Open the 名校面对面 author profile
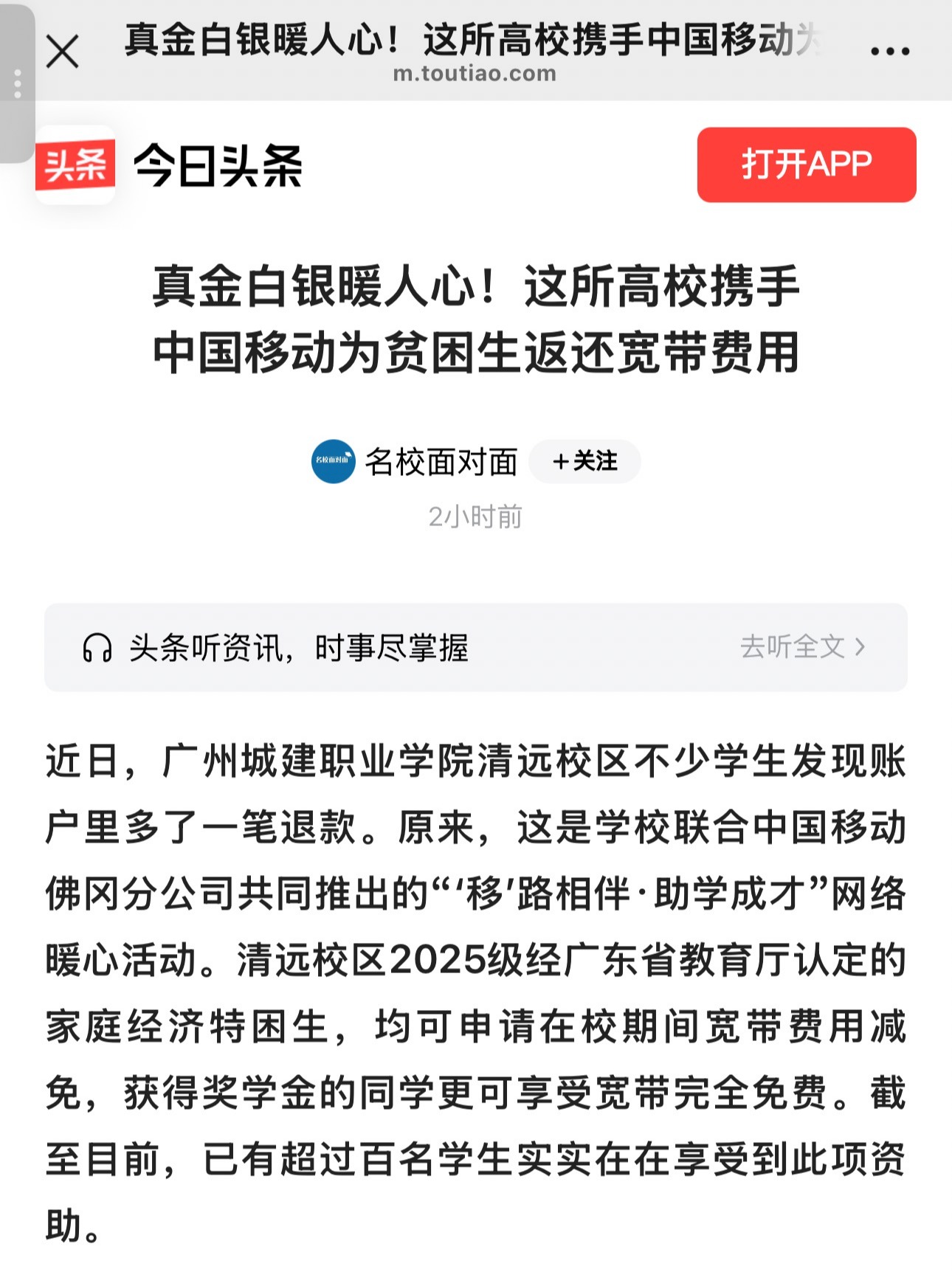This screenshot has height=1272, width=952. coord(440,463)
